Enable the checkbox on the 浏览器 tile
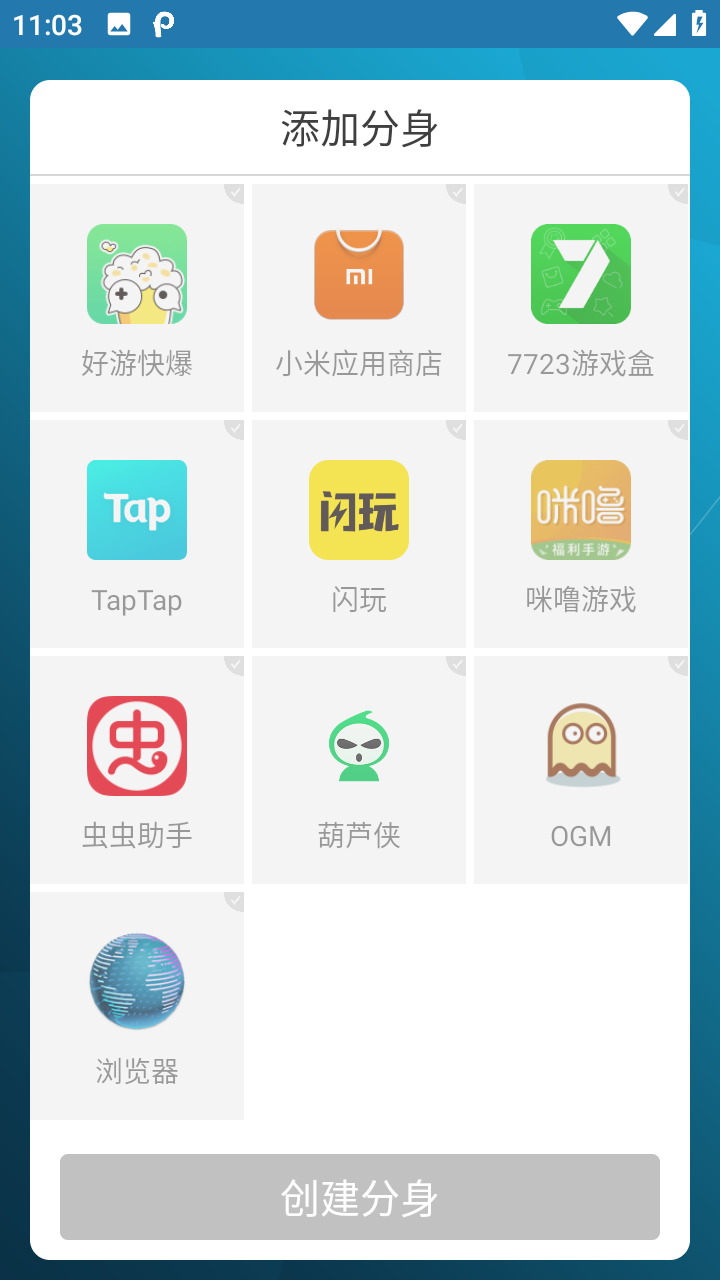This screenshot has height=1280, width=720. click(234, 900)
